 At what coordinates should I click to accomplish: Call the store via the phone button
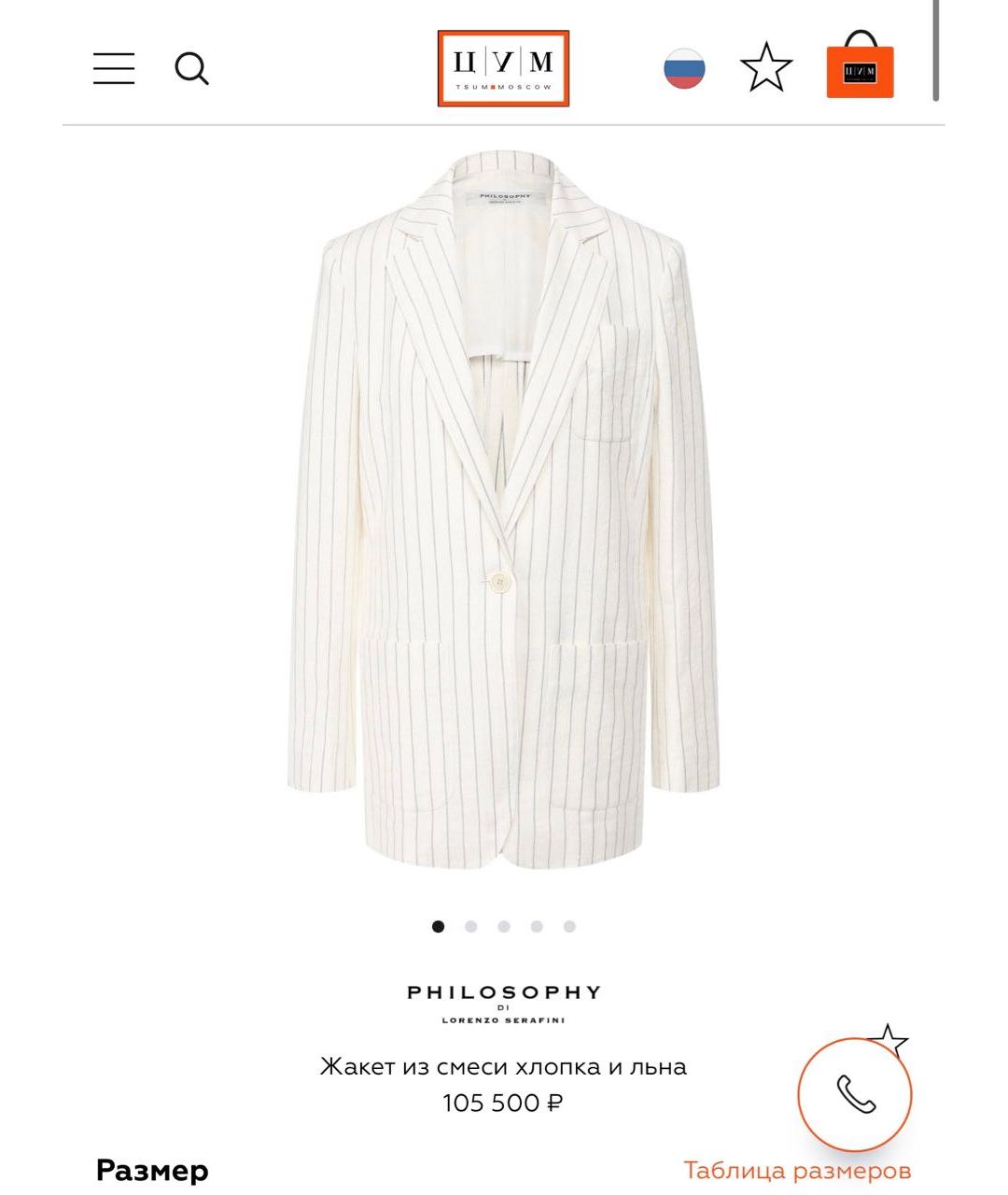(854, 1094)
